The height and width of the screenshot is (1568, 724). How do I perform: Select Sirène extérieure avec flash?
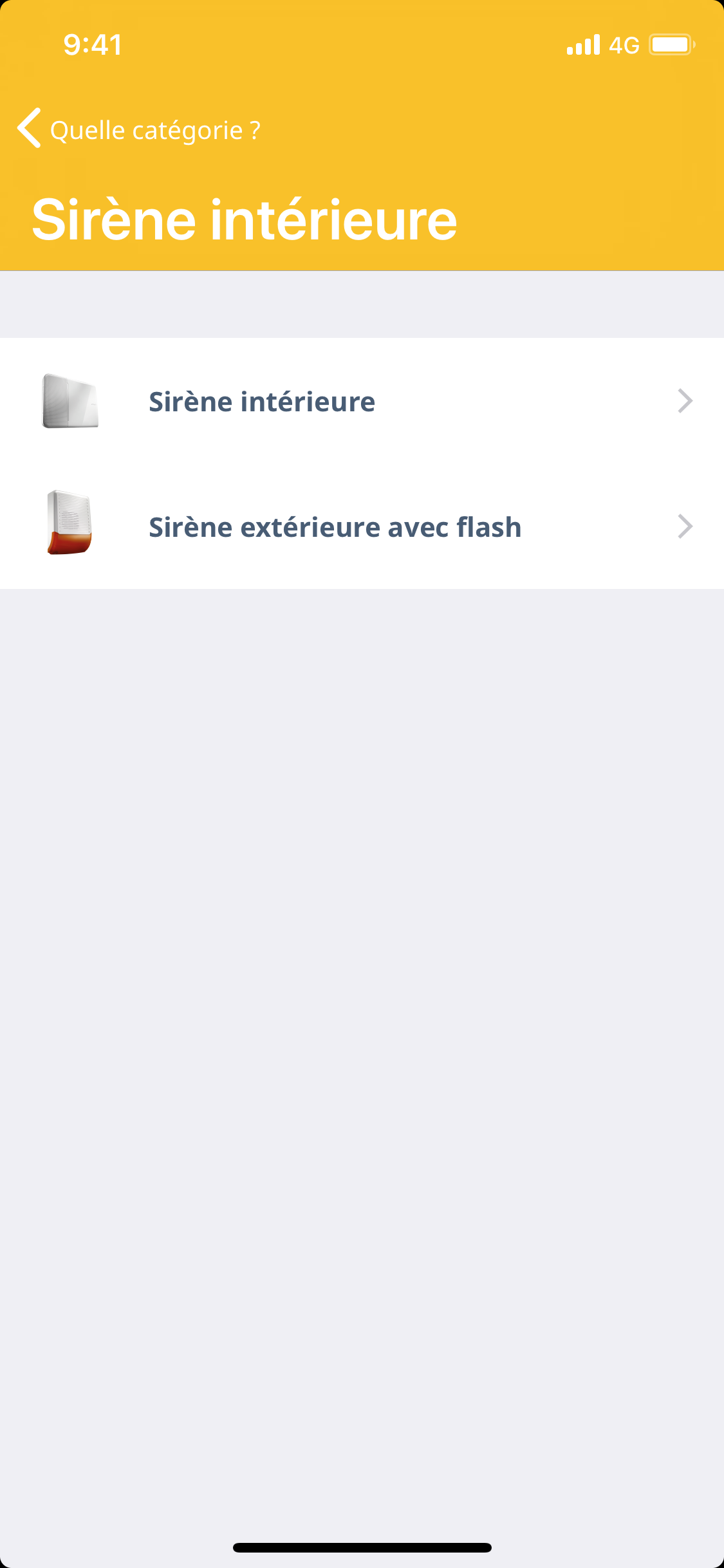(360, 527)
